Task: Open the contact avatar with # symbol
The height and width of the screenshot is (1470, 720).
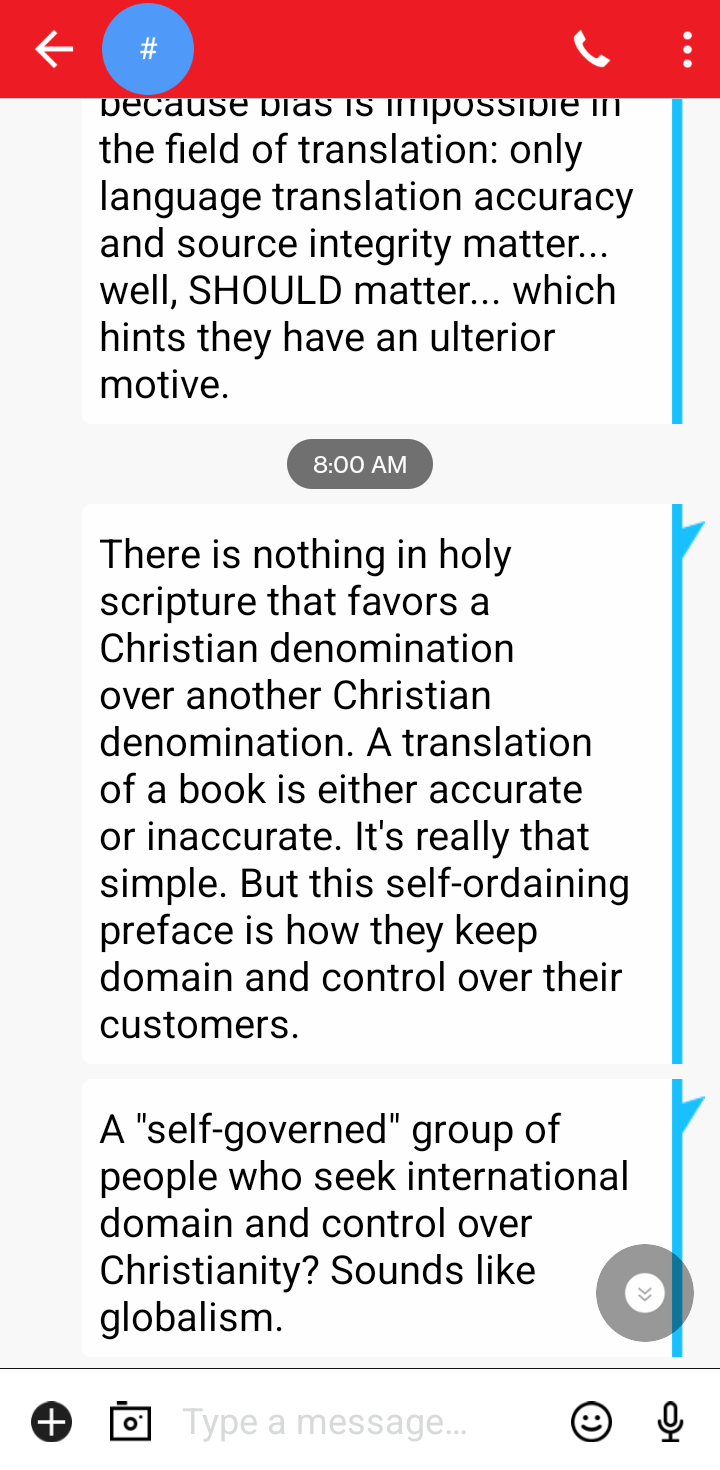Action: pos(148,49)
